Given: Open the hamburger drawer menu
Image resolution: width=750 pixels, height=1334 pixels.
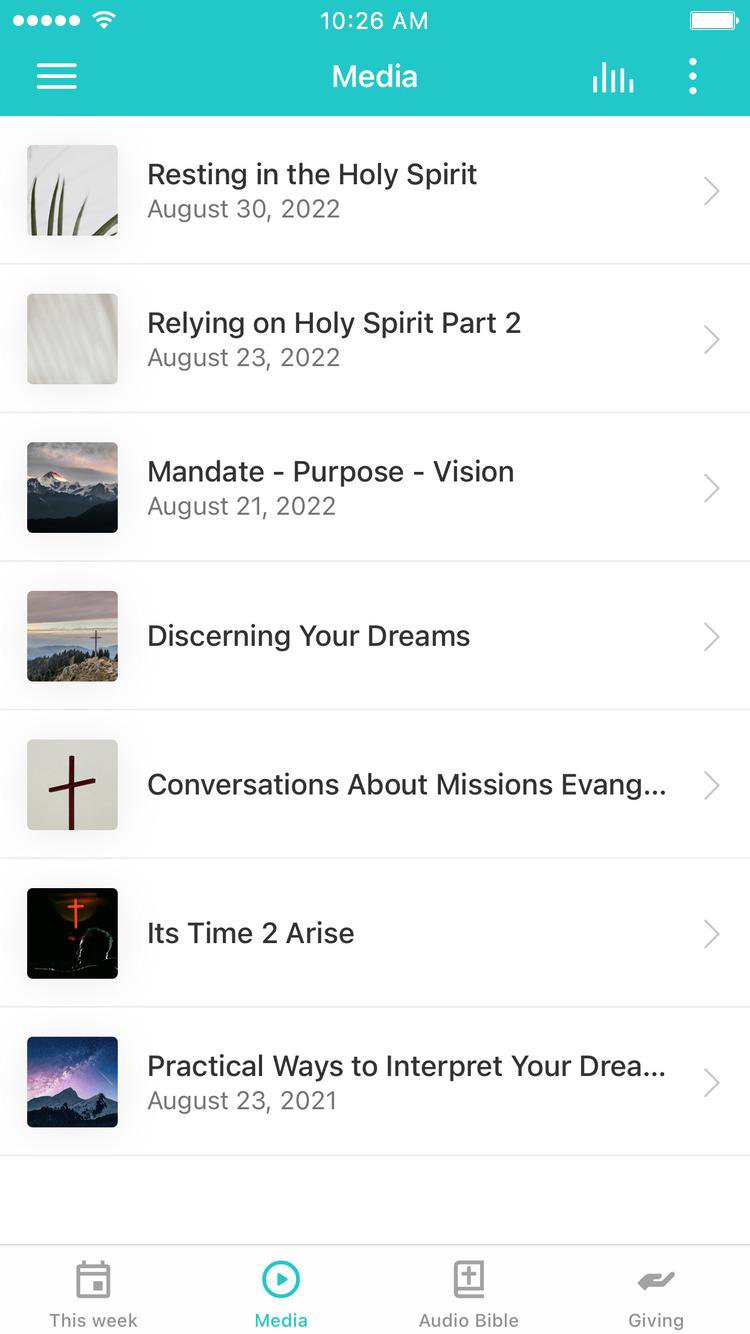Looking at the screenshot, I should click(x=57, y=77).
